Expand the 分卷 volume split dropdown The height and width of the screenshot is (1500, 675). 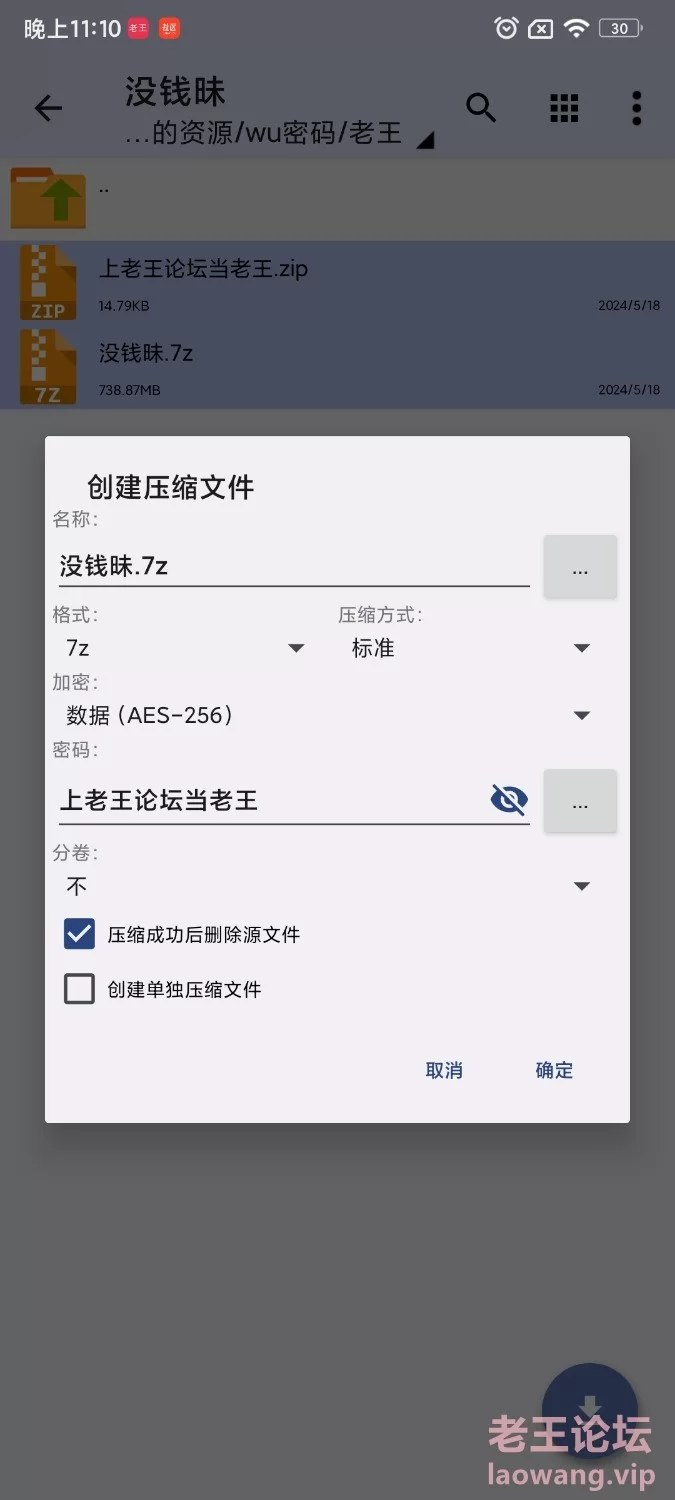(x=328, y=886)
